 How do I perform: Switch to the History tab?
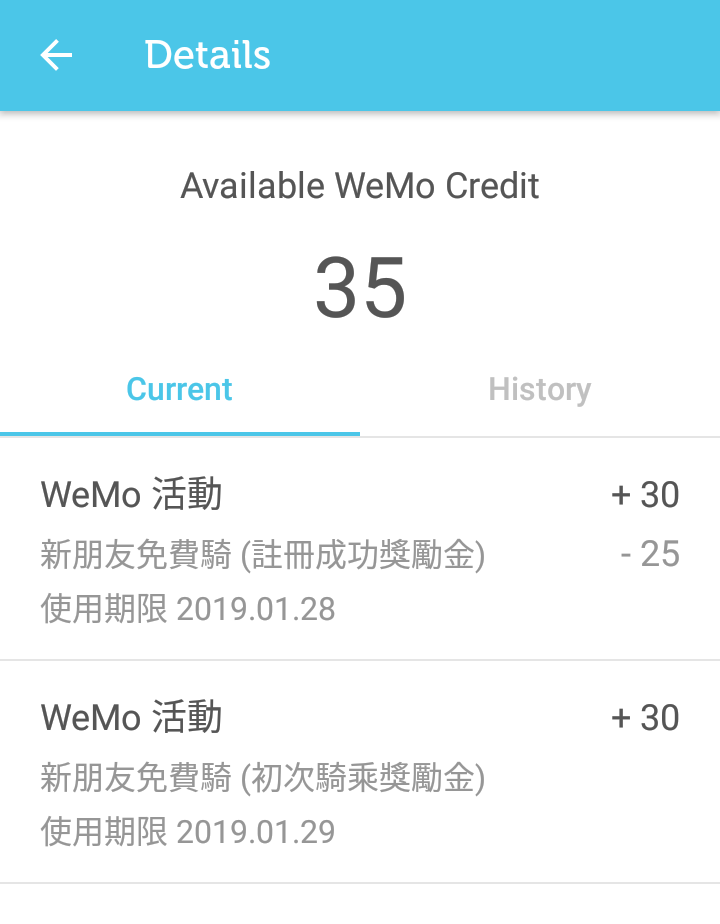(539, 390)
